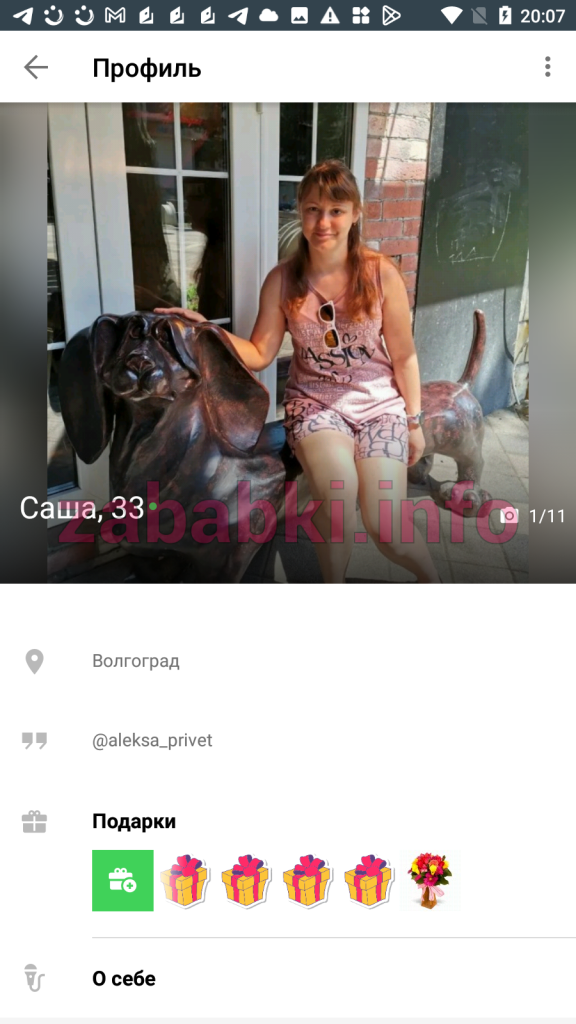Go back from the profile screen
This screenshot has height=1024, width=576.
click(x=36, y=67)
